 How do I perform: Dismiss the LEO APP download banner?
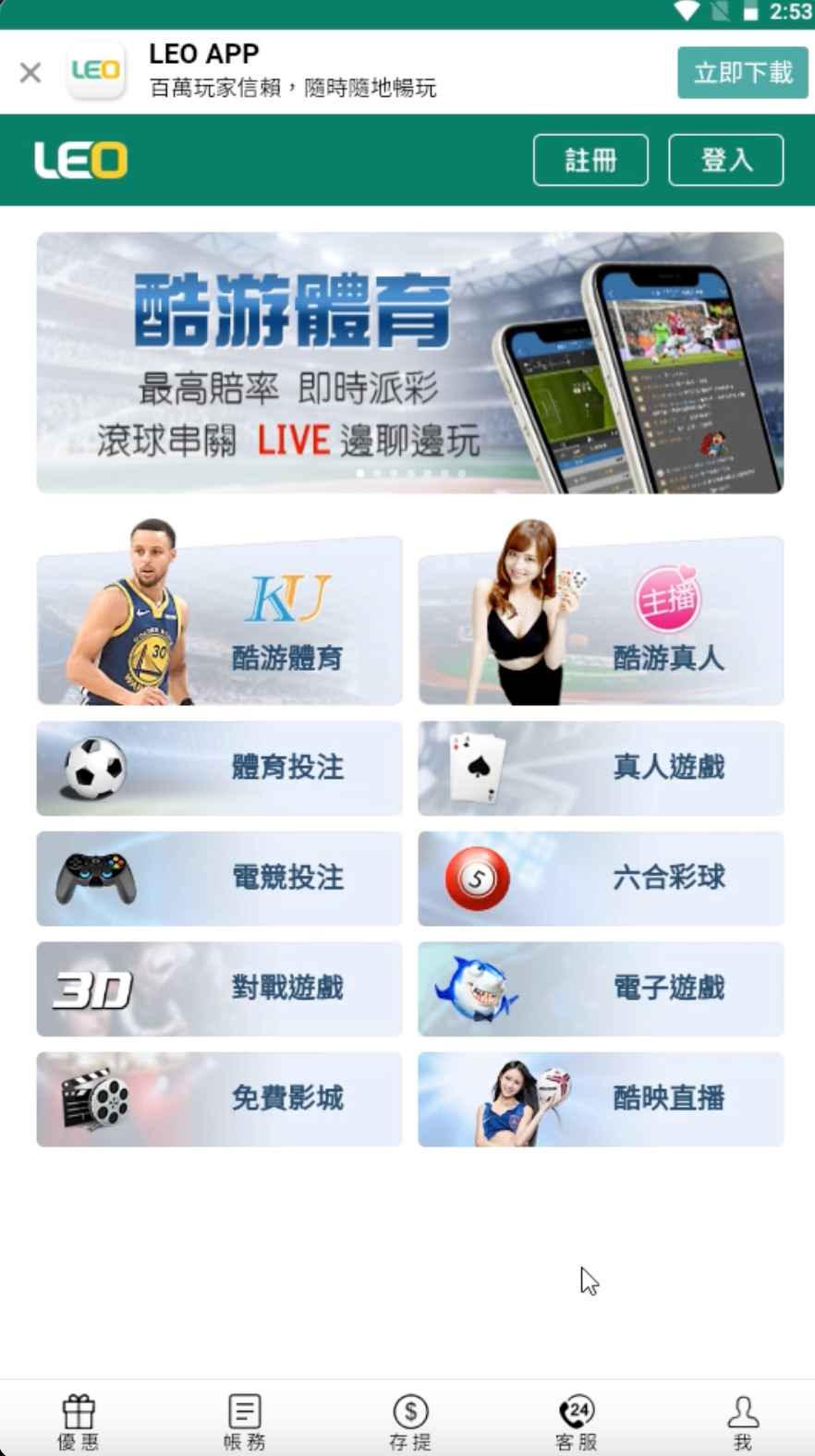tap(30, 72)
